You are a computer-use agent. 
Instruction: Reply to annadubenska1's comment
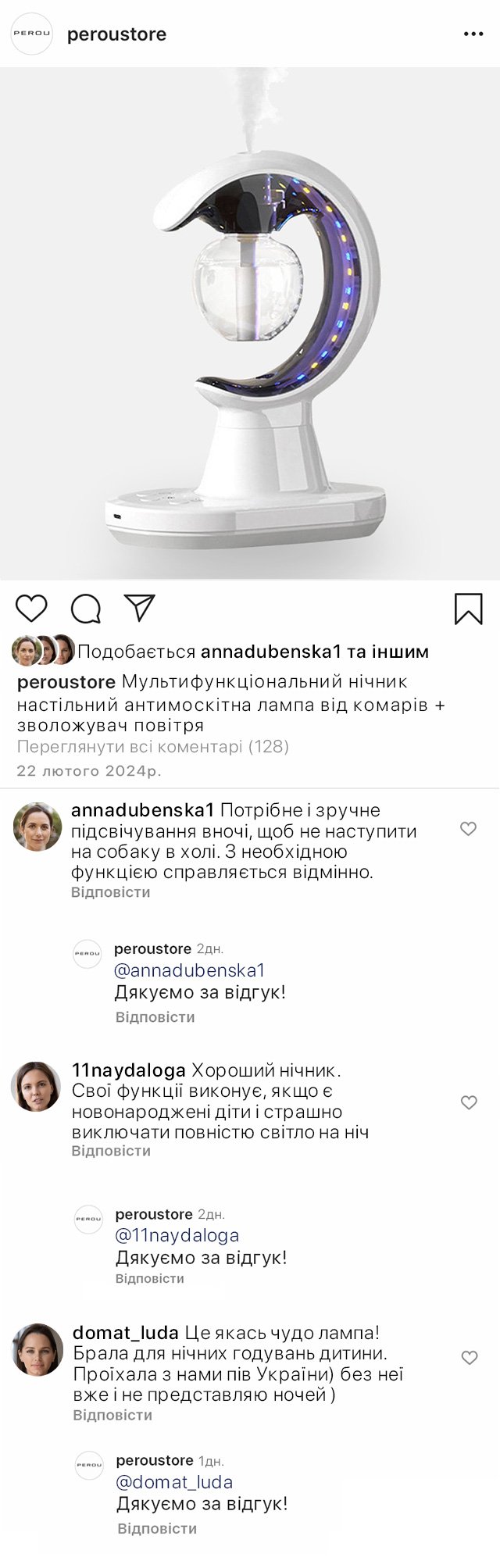pos(110,892)
